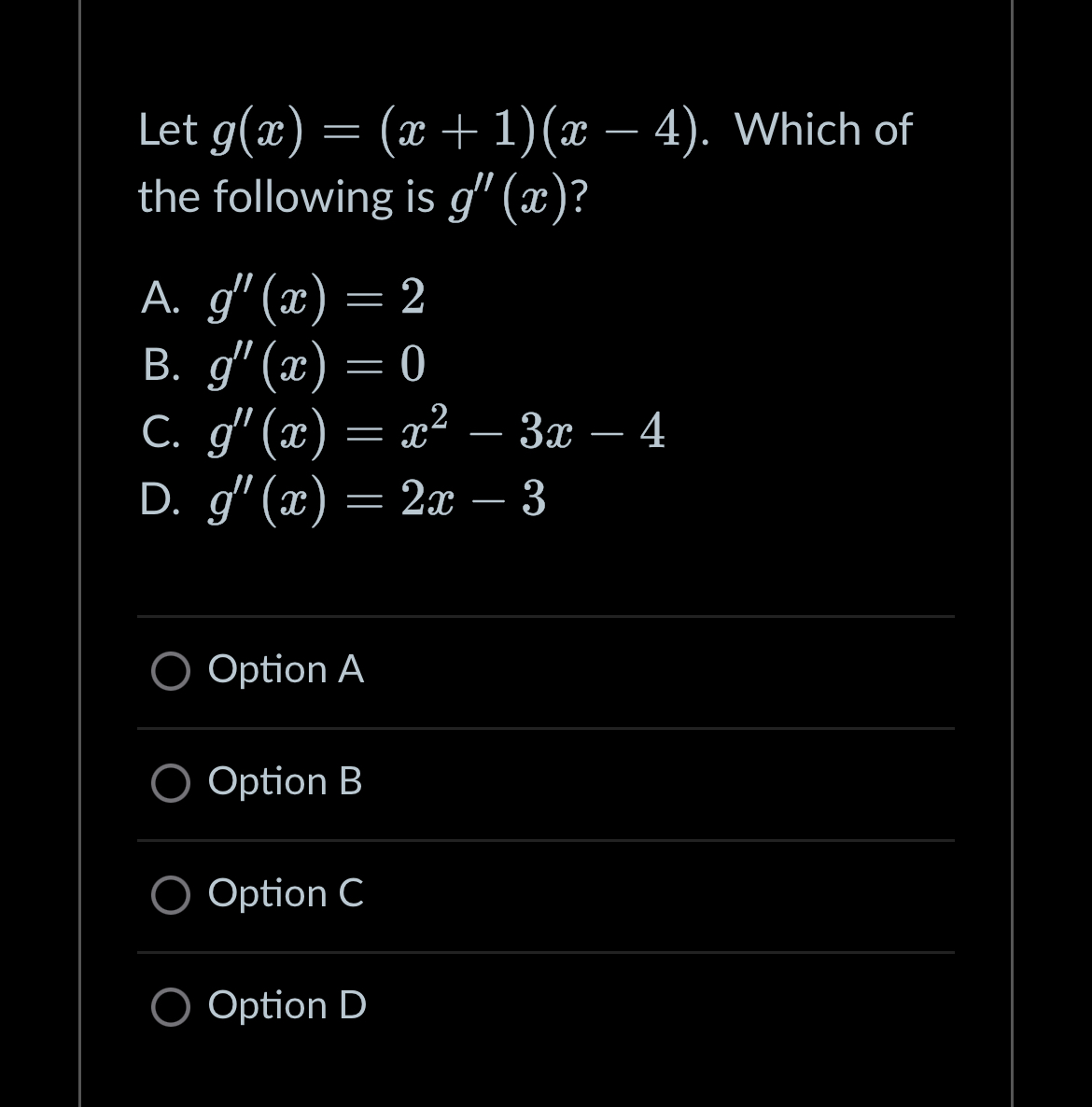Click the question text about g(x)
1092x1107 pixels.
[x=523, y=163]
